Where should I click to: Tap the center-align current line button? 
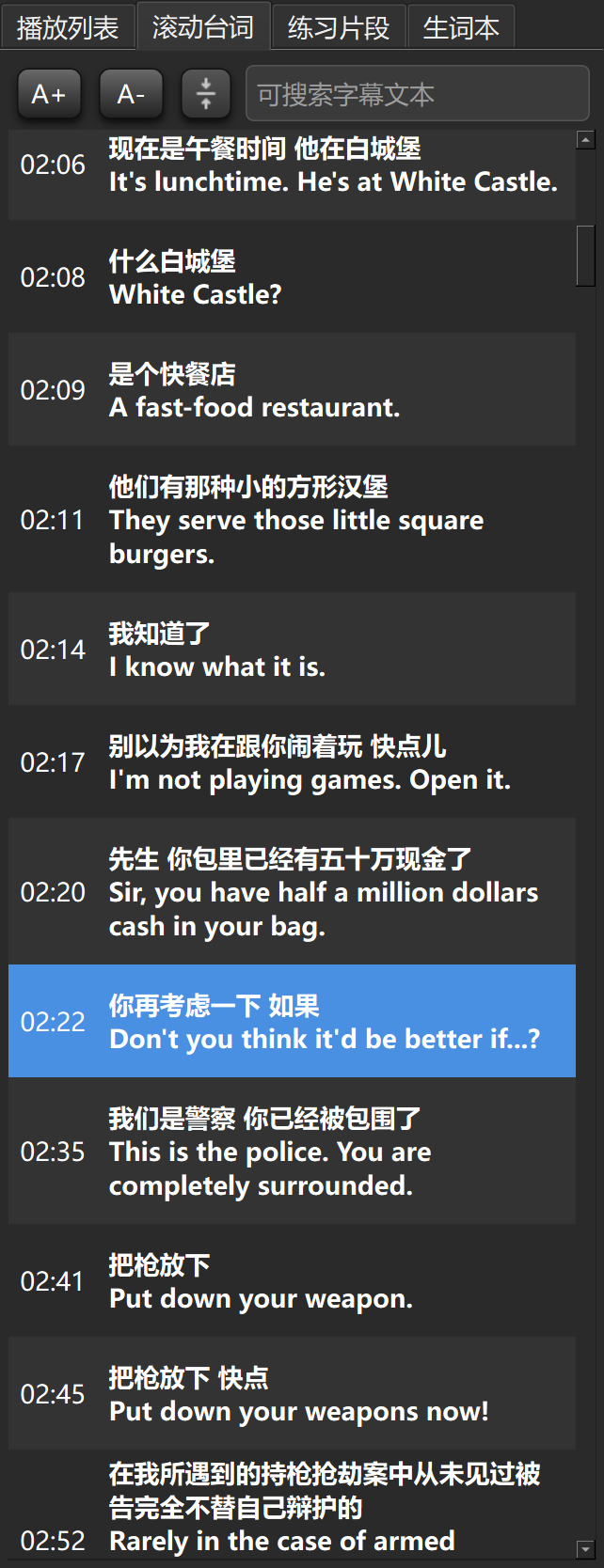point(206,94)
